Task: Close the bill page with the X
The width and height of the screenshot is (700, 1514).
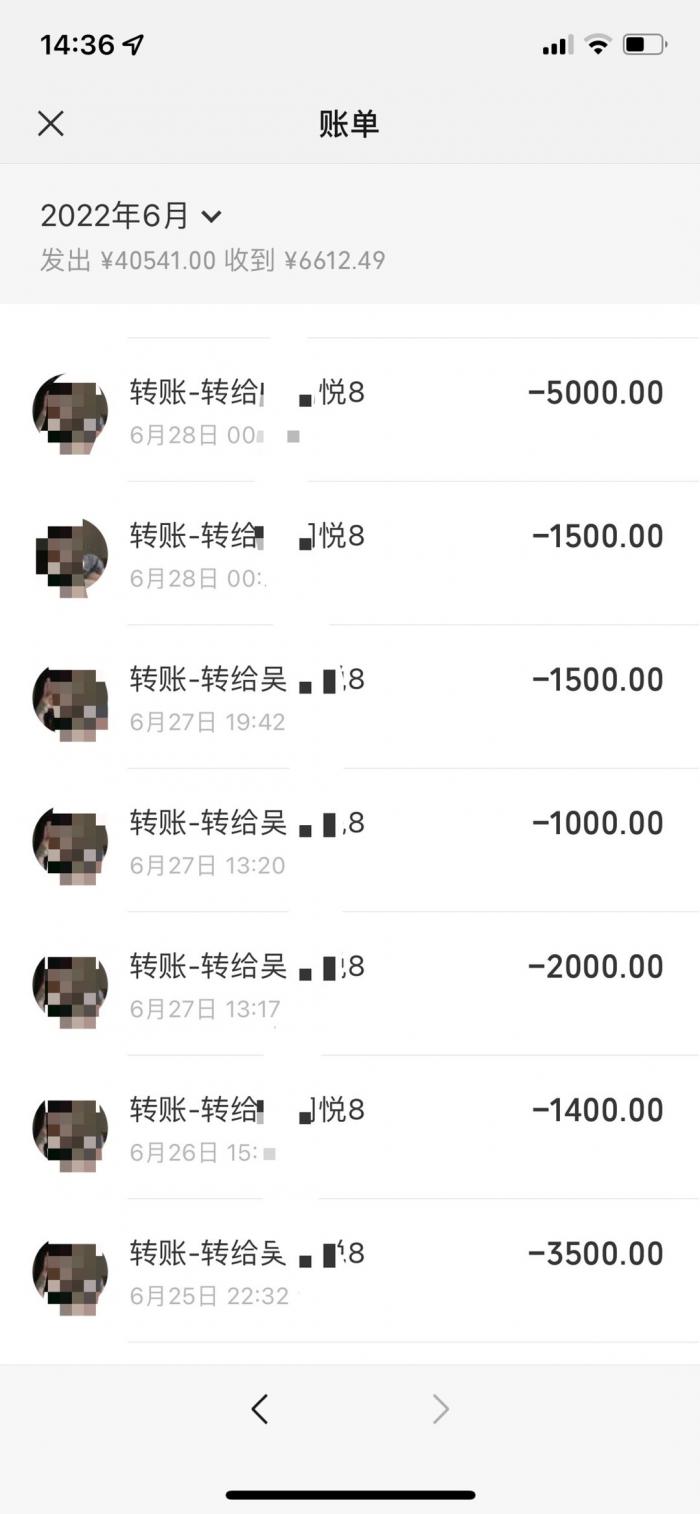Action: pos(51,124)
